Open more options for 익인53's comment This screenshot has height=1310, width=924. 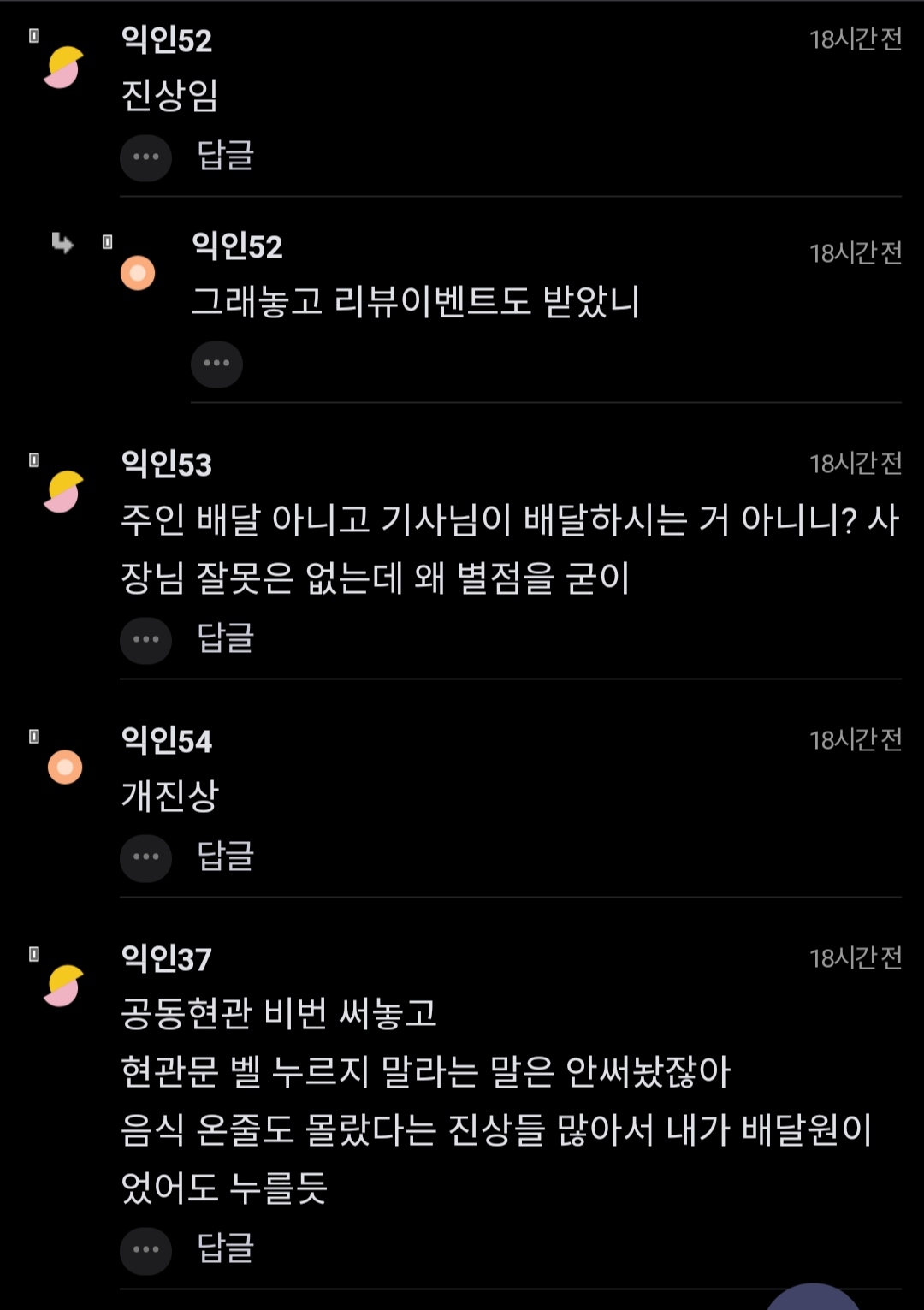click(145, 640)
